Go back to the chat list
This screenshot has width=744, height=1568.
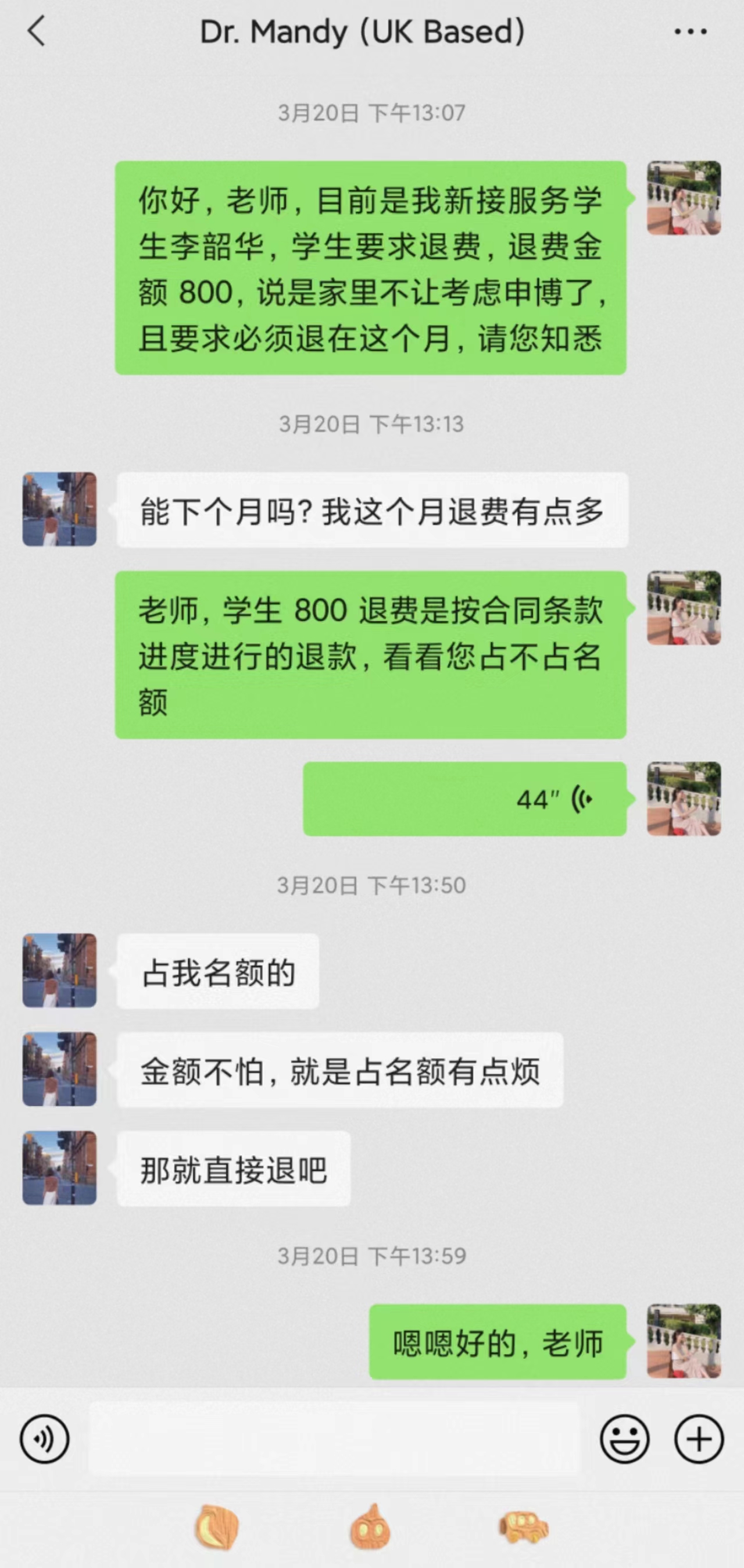point(37,31)
